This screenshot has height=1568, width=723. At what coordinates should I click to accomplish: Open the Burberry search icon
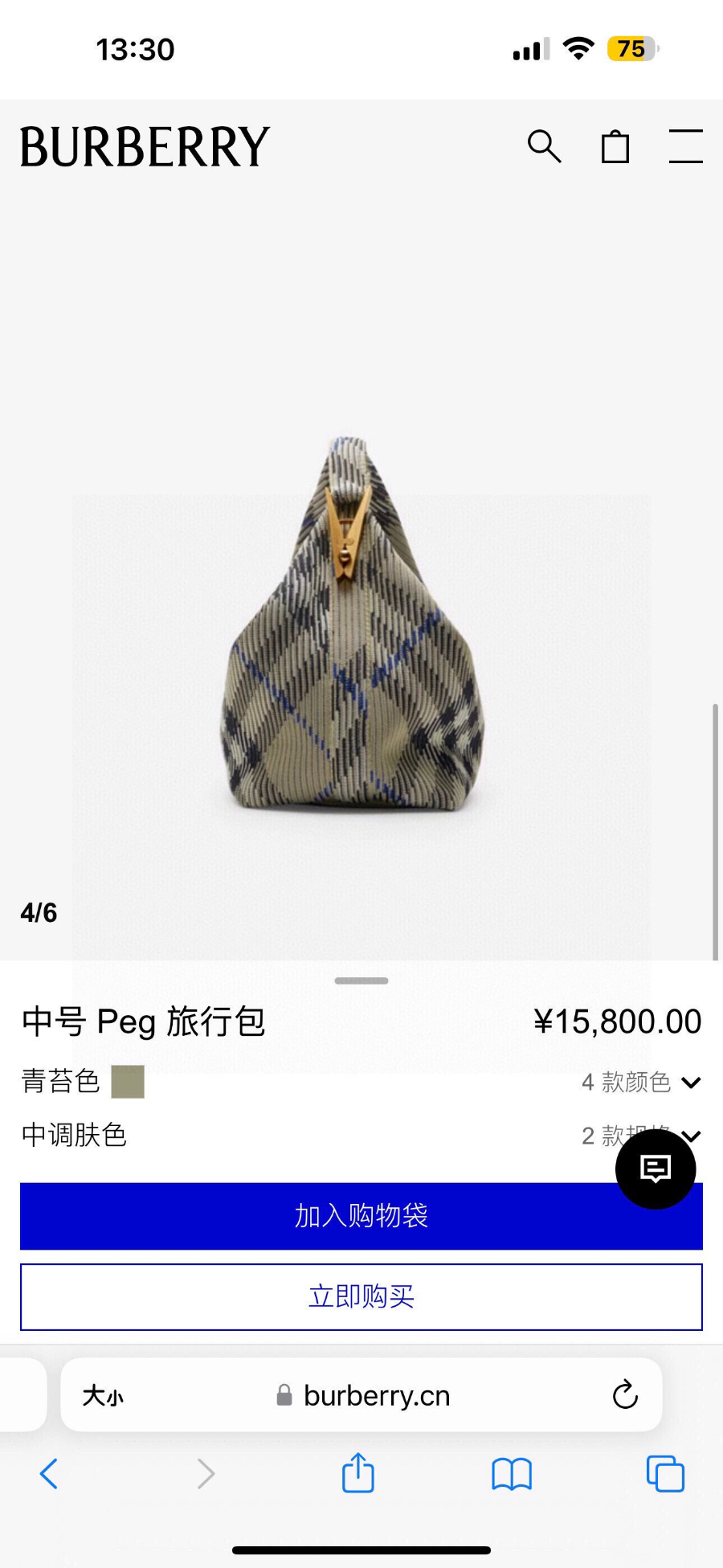(x=544, y=146)
